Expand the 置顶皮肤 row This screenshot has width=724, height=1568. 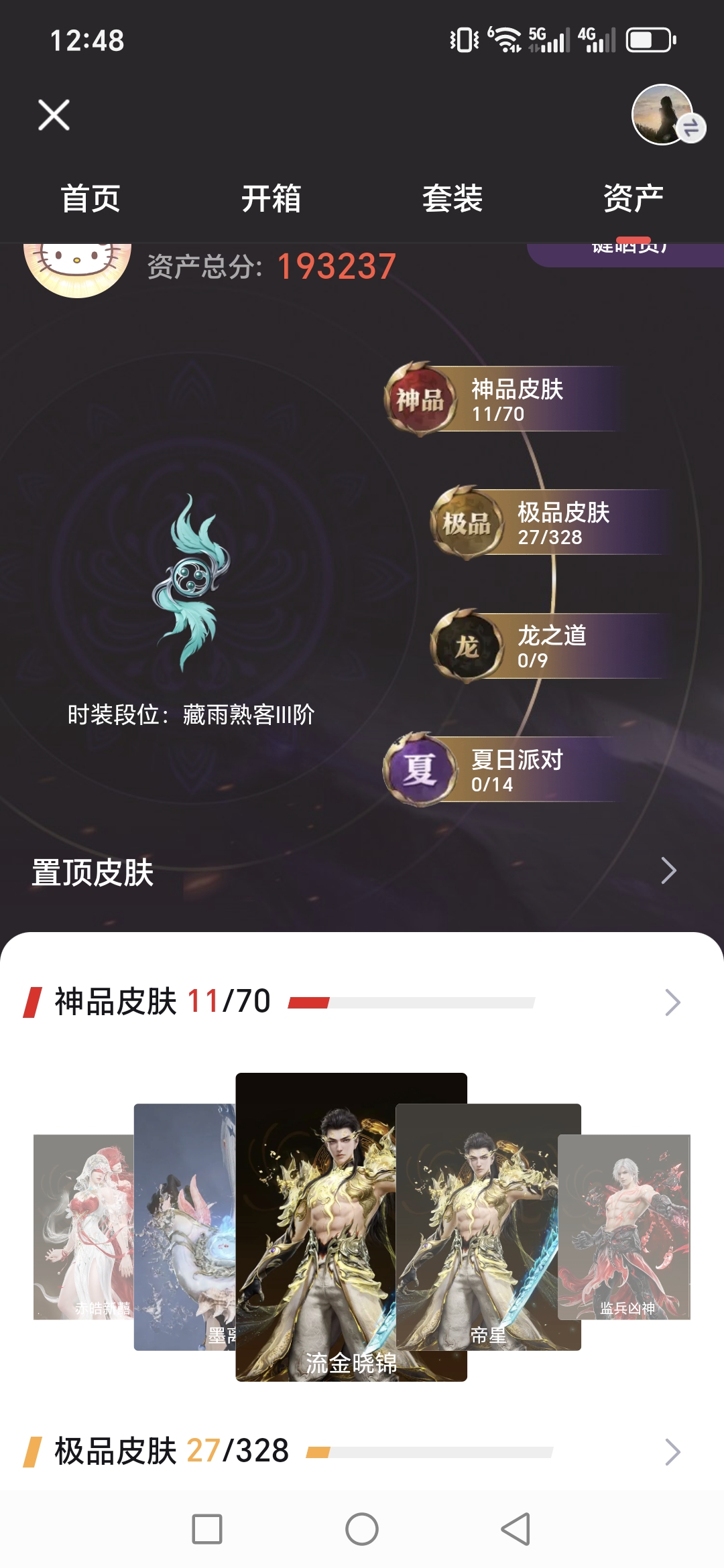point(668,871)
